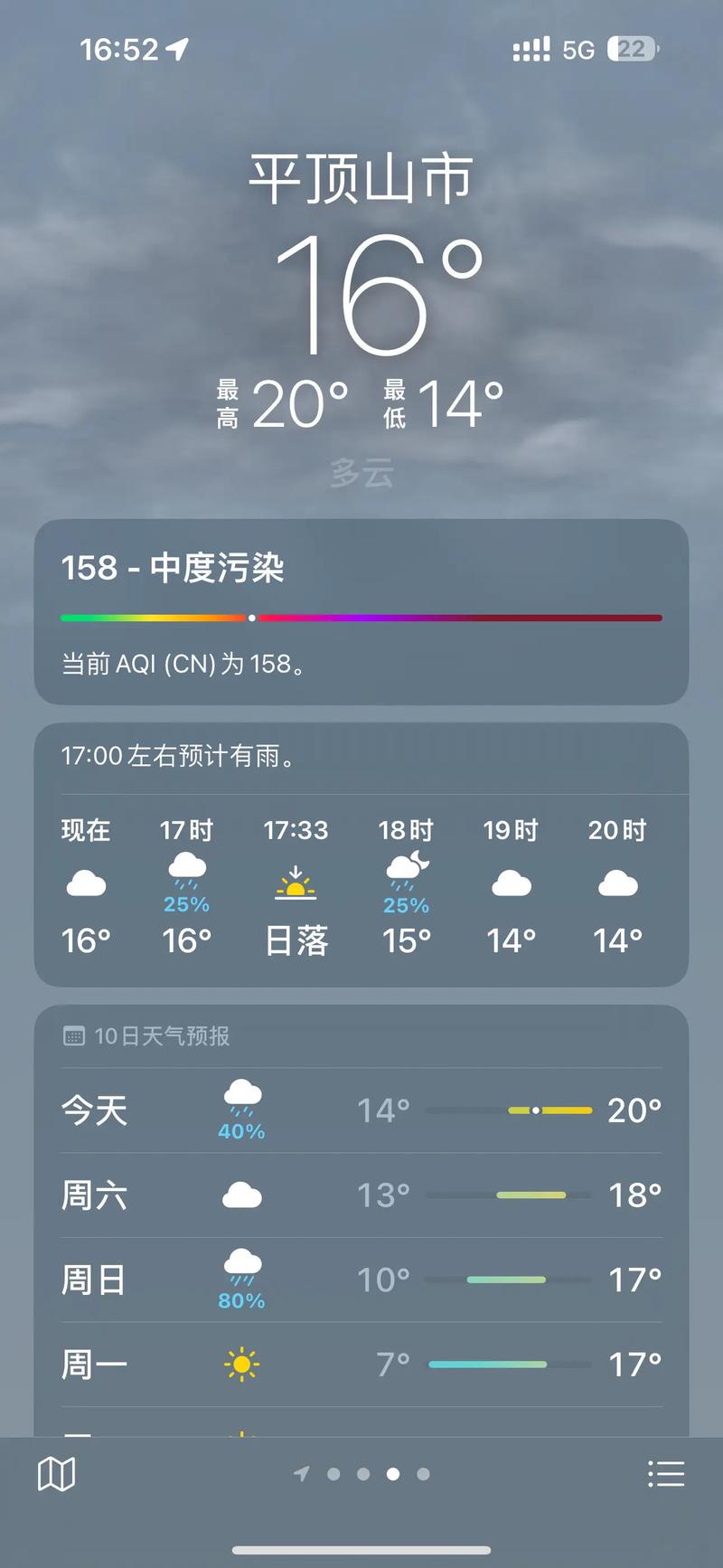Tap the 17:00 rain notice banner

(x=361, y=757)
